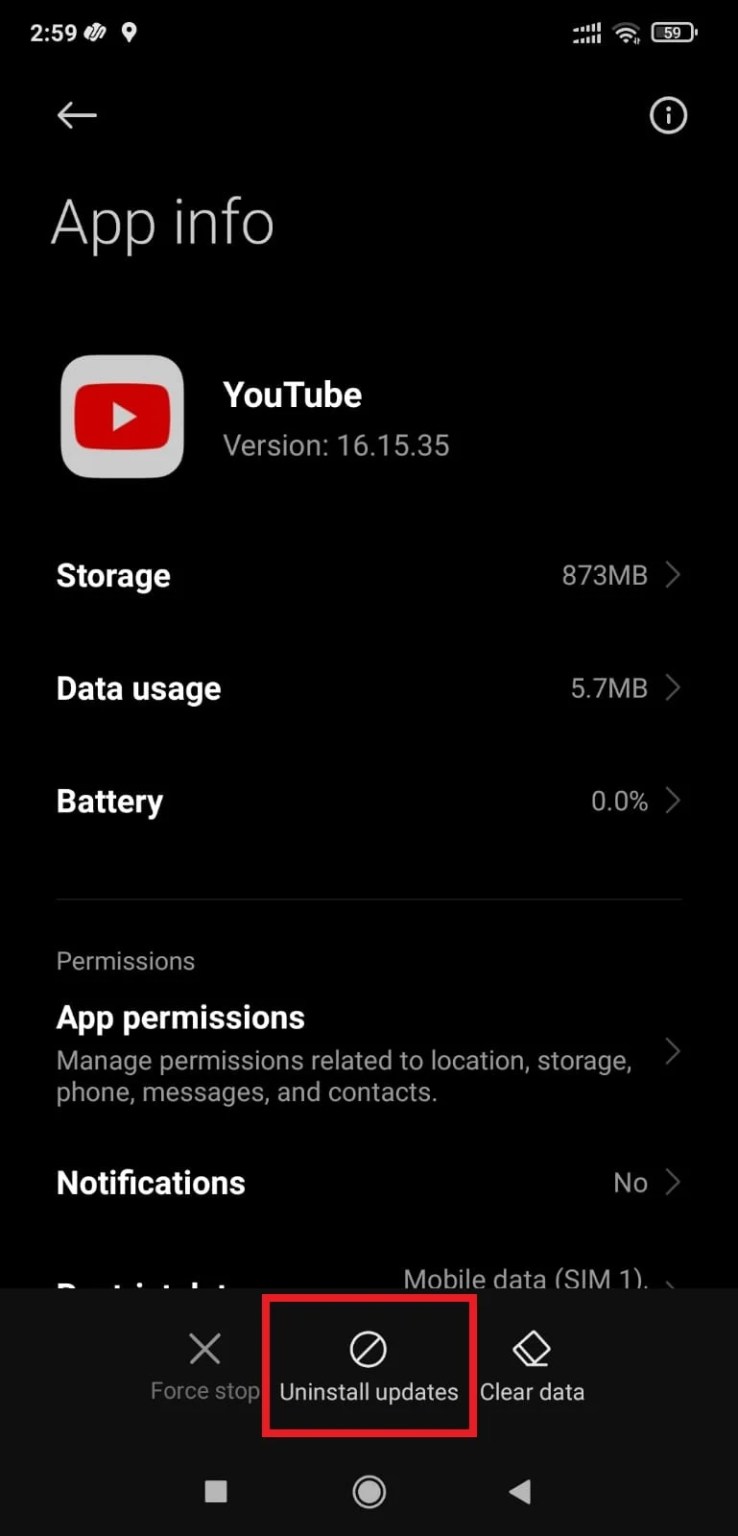
Task: Open recent apps via square button
Action: (215, 1492)
